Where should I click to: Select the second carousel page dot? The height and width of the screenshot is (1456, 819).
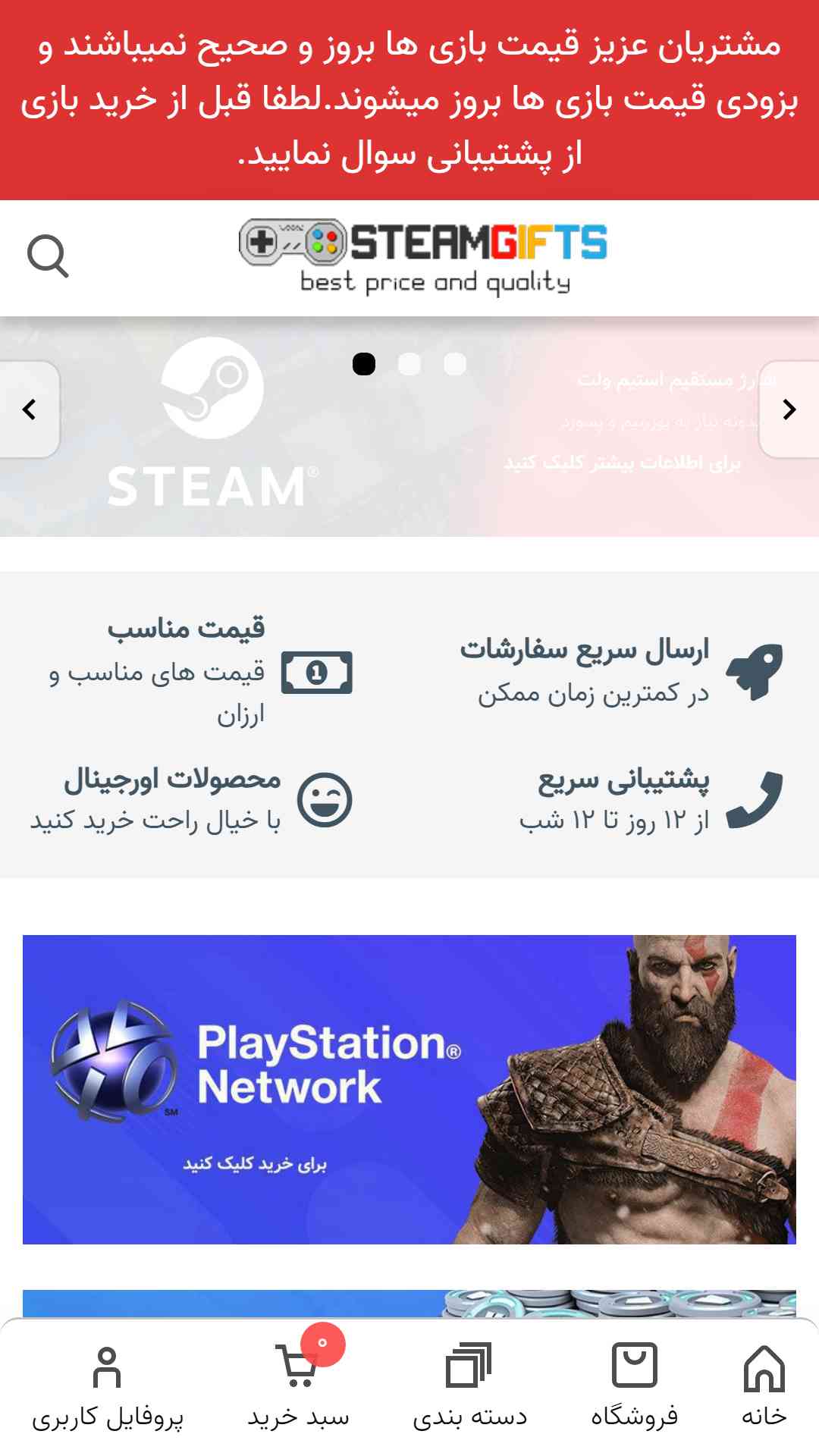[x=409, y=364]
